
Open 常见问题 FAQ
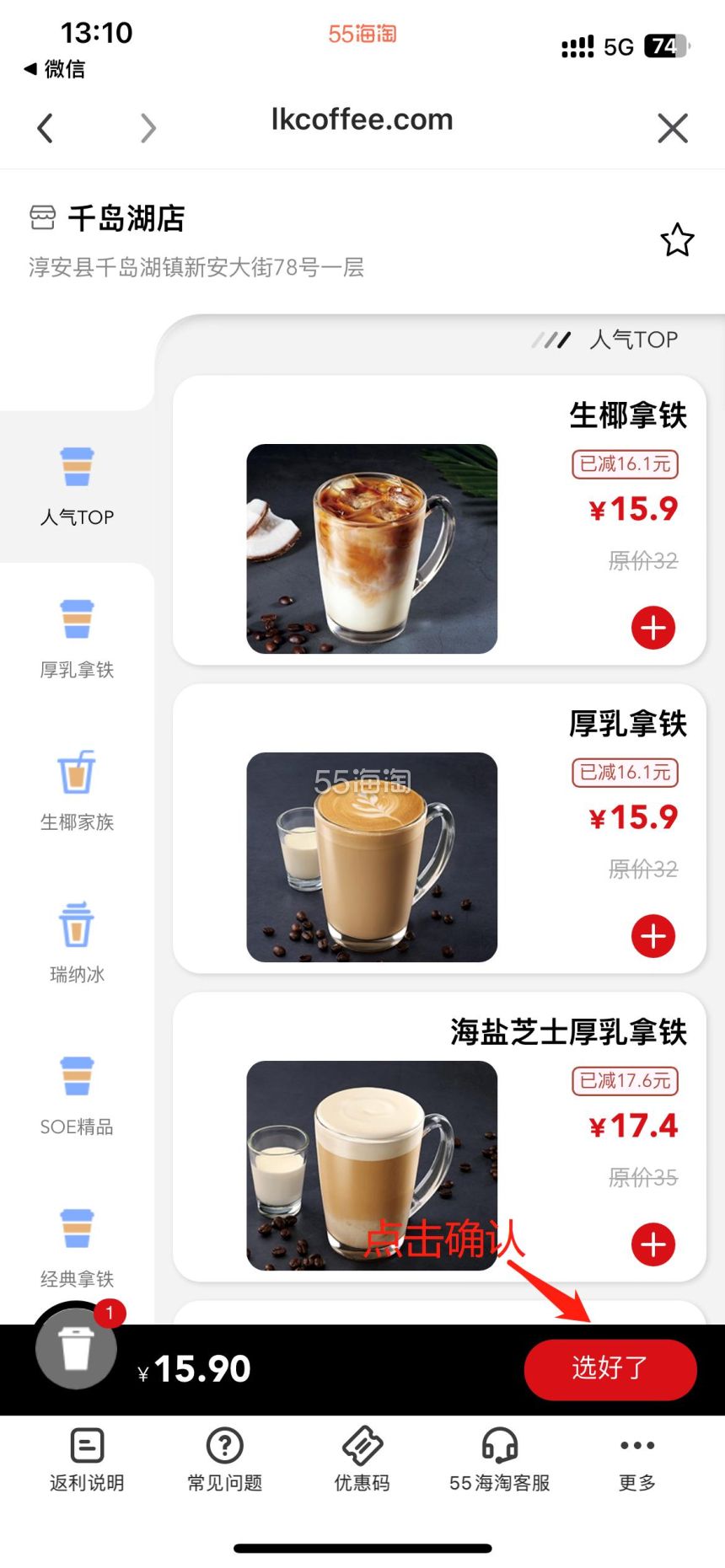[x=224, y=1459]
